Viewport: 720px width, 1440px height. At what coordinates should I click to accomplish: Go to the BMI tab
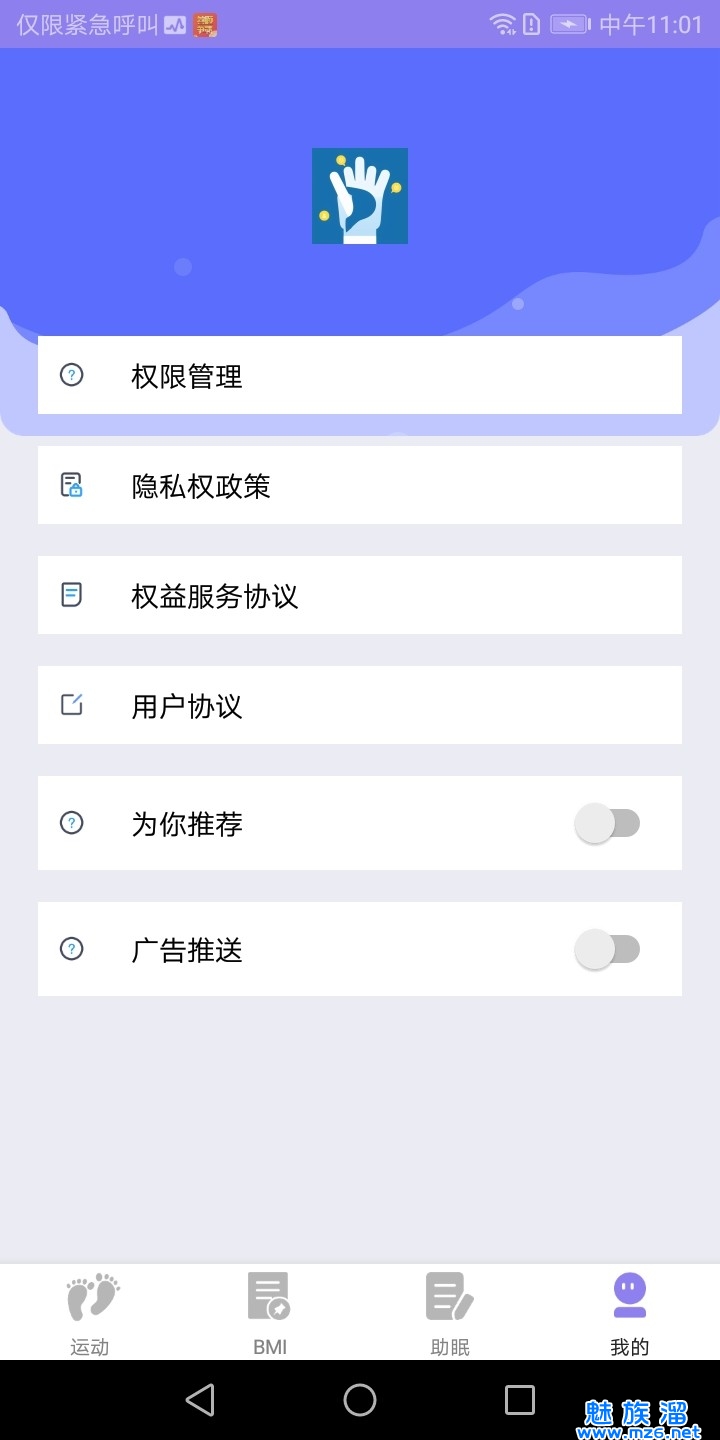(270, 1312)
